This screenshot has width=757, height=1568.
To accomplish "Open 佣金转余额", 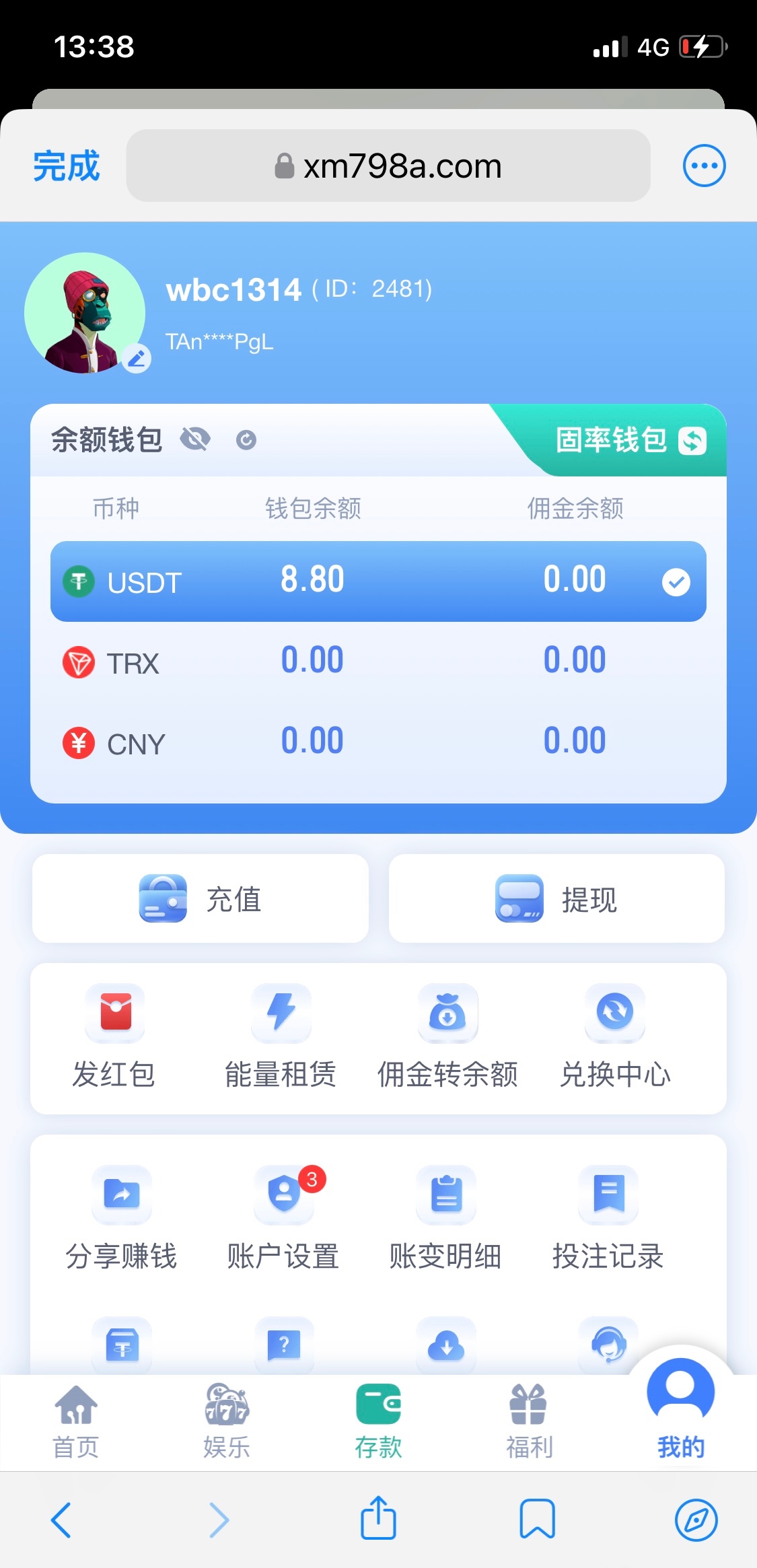I will (x=447, y=1036).
